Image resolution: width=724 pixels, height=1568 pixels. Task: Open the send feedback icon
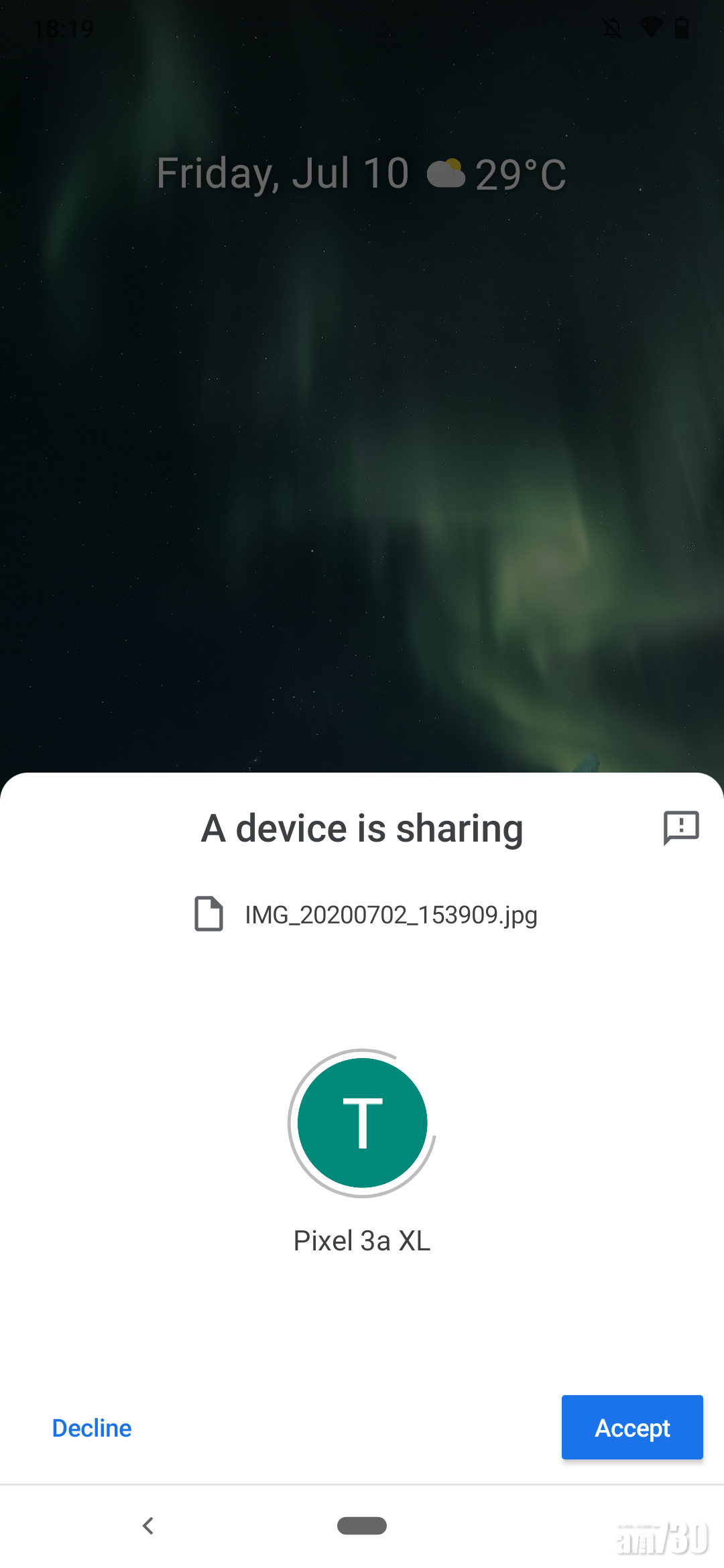(680, 828)
